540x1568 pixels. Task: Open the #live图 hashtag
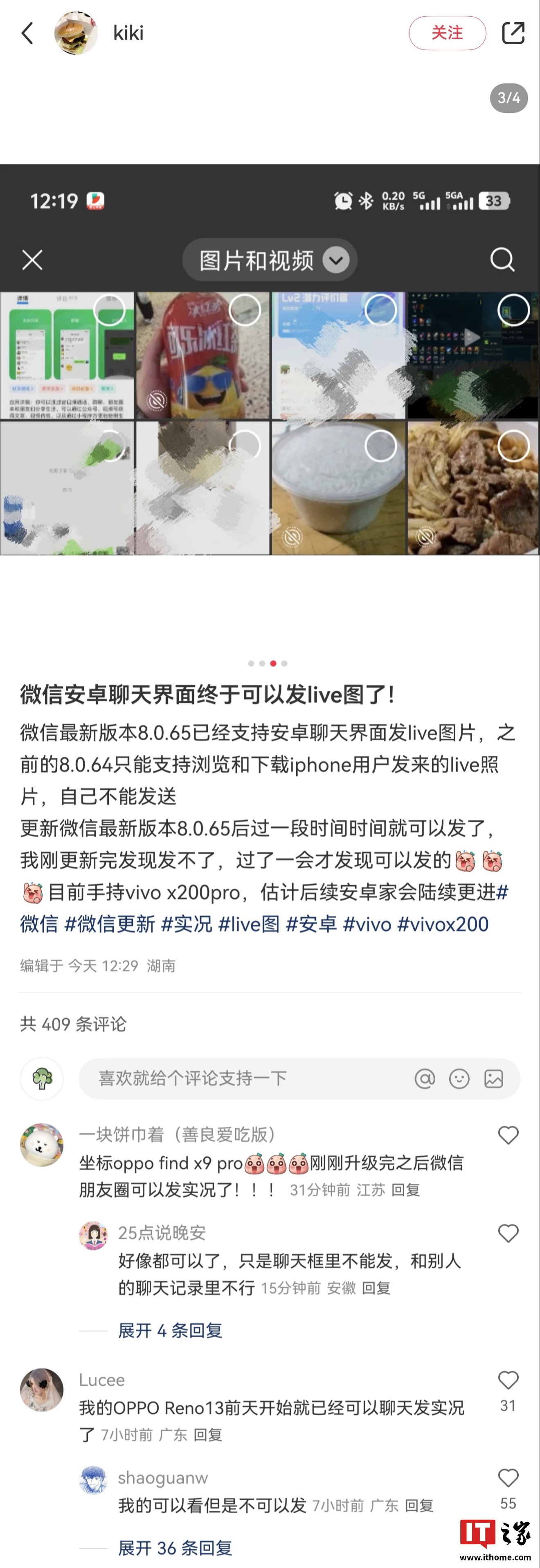(x=249, y=924)
